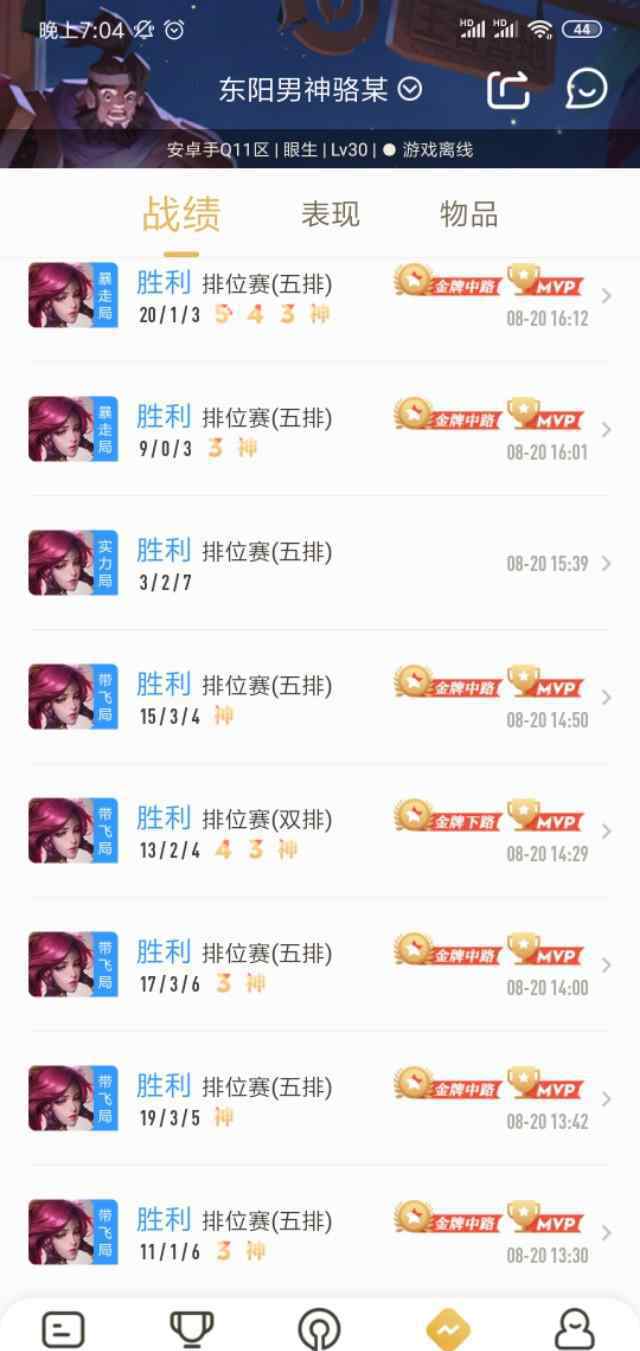640x1351 pixels.
Task: Select the 战绩 tab
Action: (x=181, y=214)
